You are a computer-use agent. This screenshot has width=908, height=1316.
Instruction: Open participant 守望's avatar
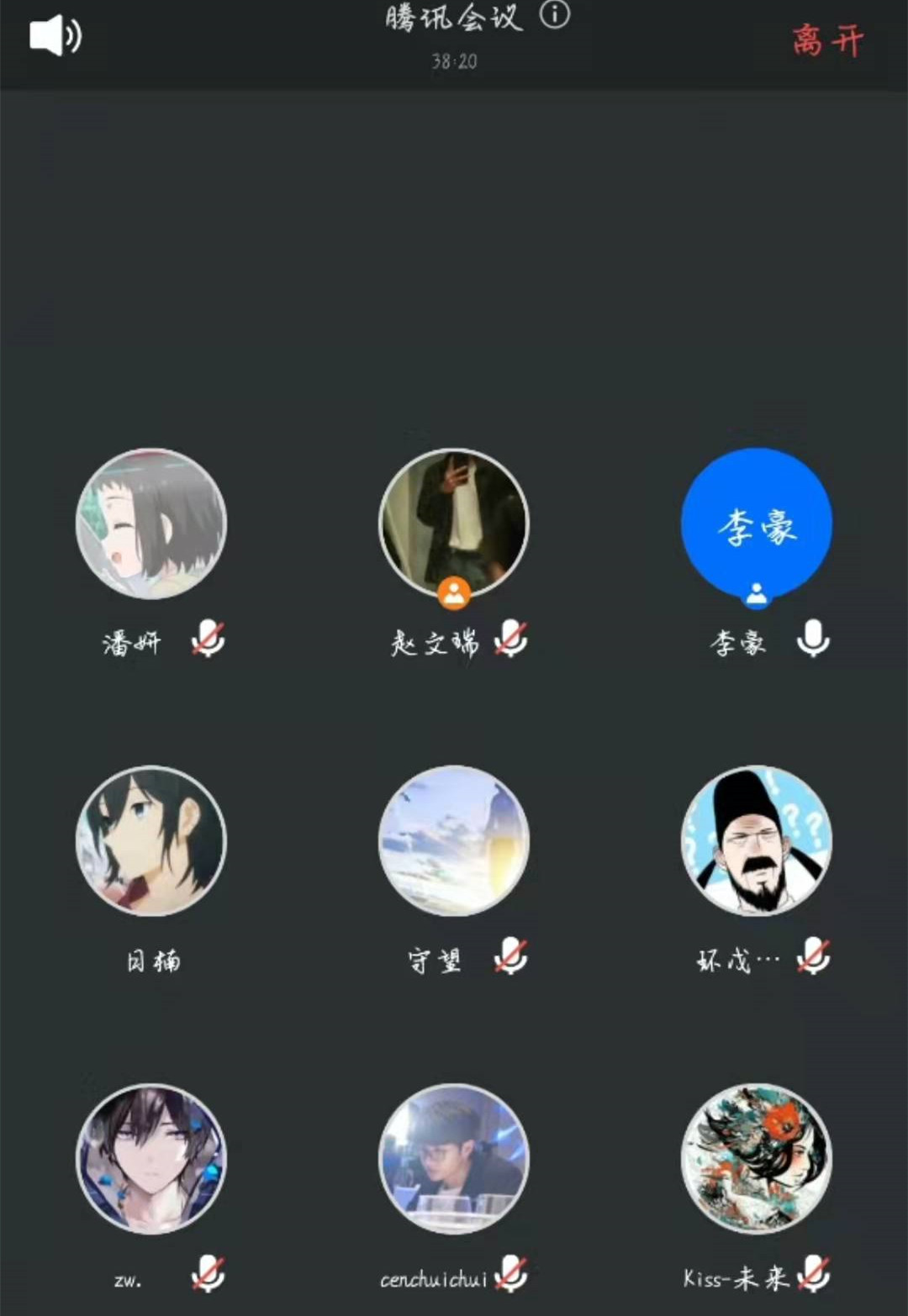pos(454,840)
